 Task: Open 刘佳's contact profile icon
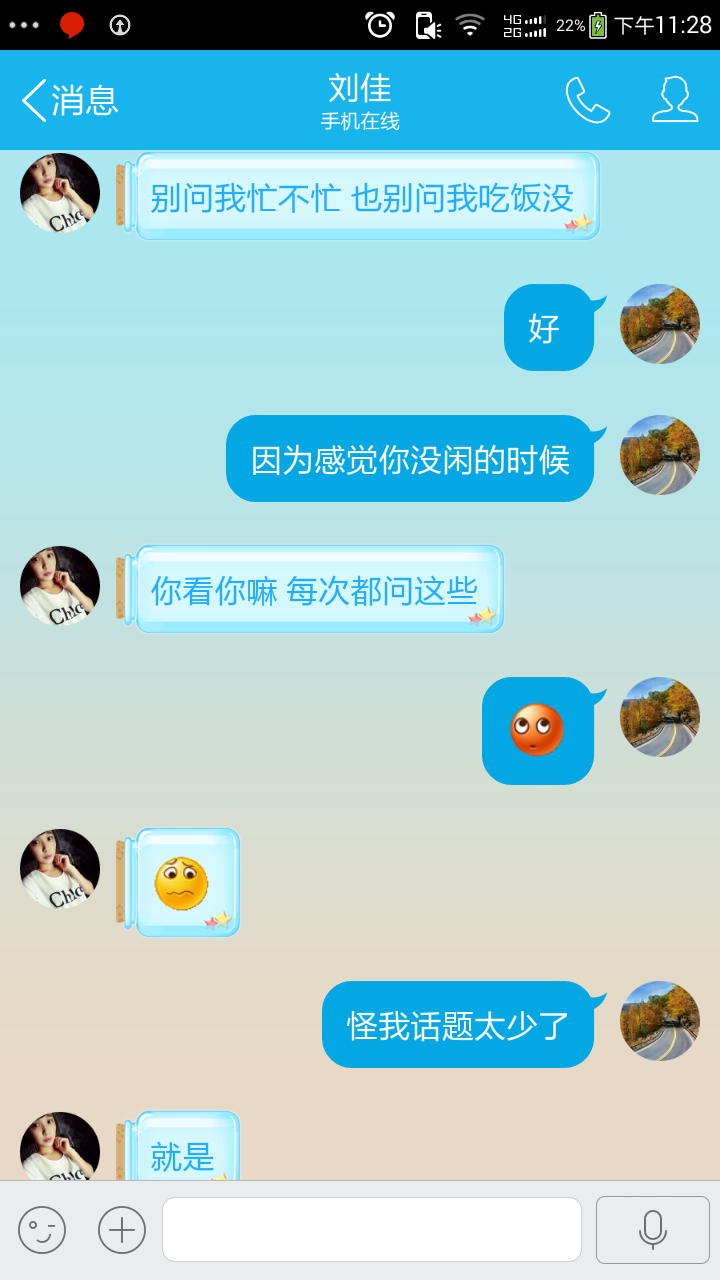click(675, 100)
